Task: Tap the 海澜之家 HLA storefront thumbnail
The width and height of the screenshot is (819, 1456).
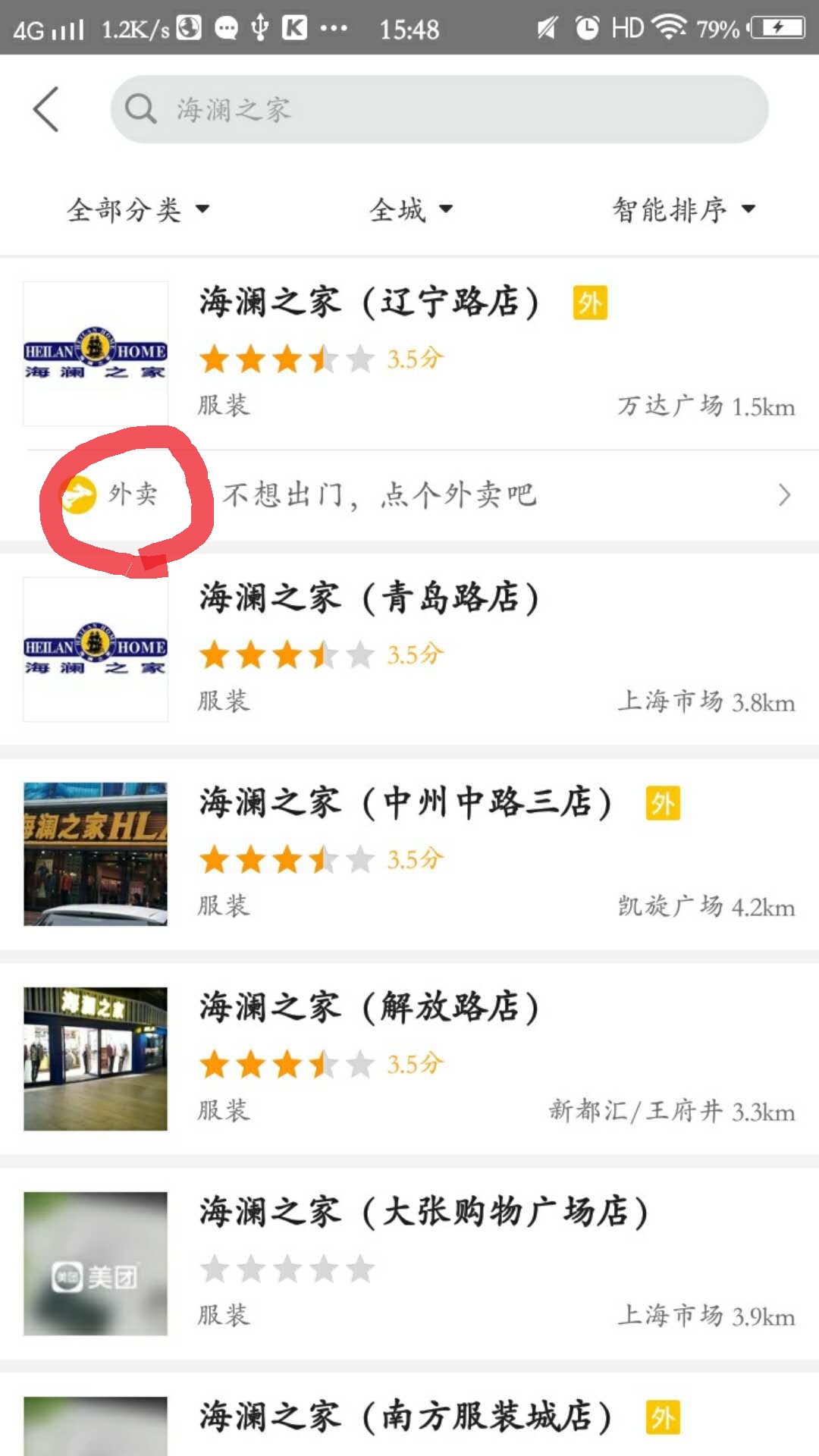Action: pyautogui.click(x=95, y=853)
